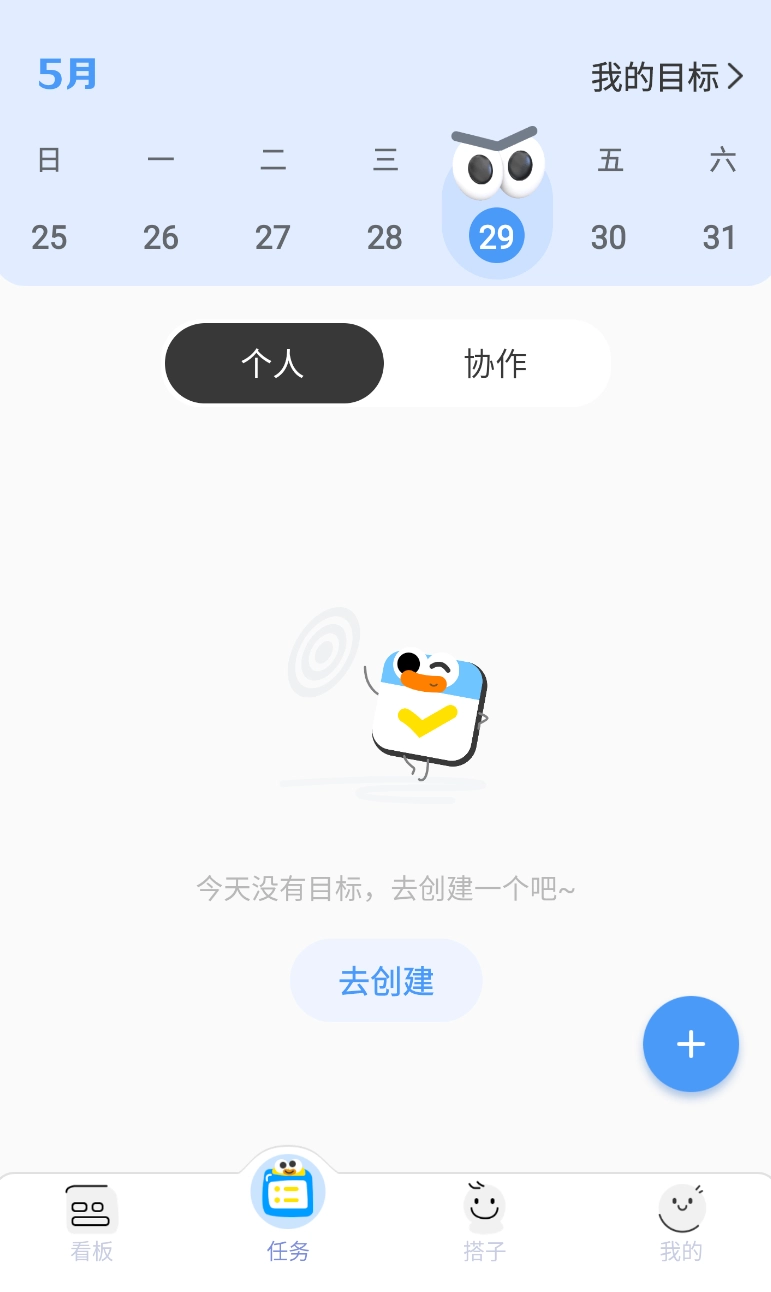The image size is (771, 1292).
Task: Switch to the 搭子 tab
Action: pos(485,1222)
